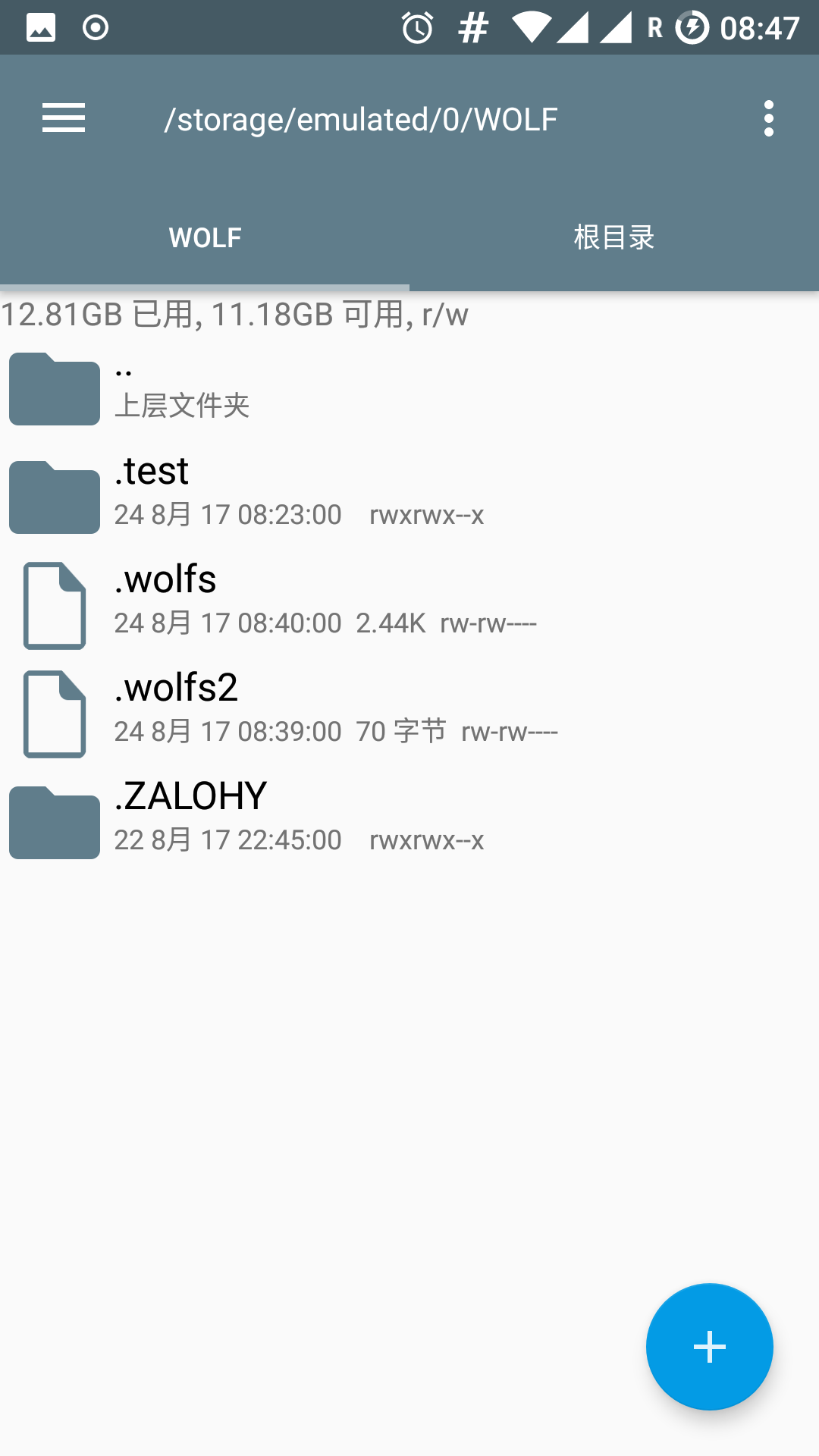819x1456 pixels.
Task: Open the .test folder
Action: pos(409,497)
